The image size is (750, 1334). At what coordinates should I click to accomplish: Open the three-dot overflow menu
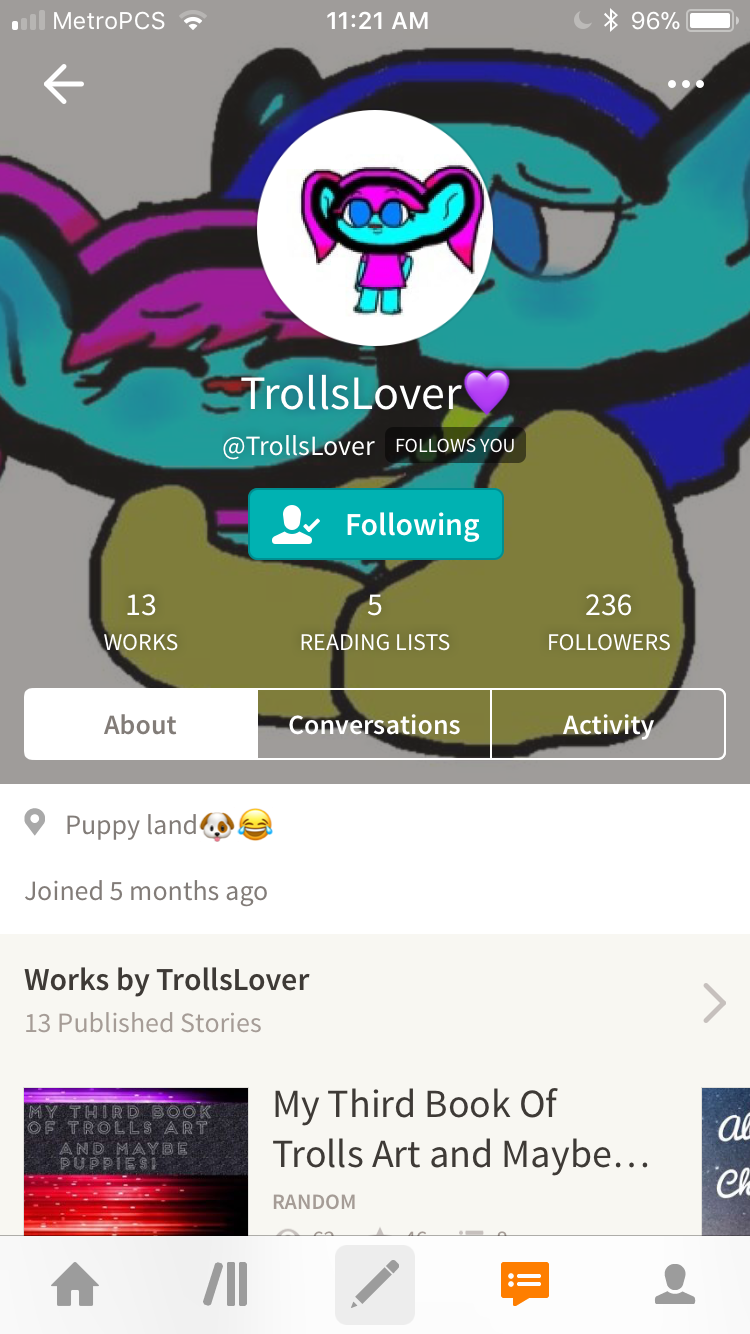(x=685, y=84)
